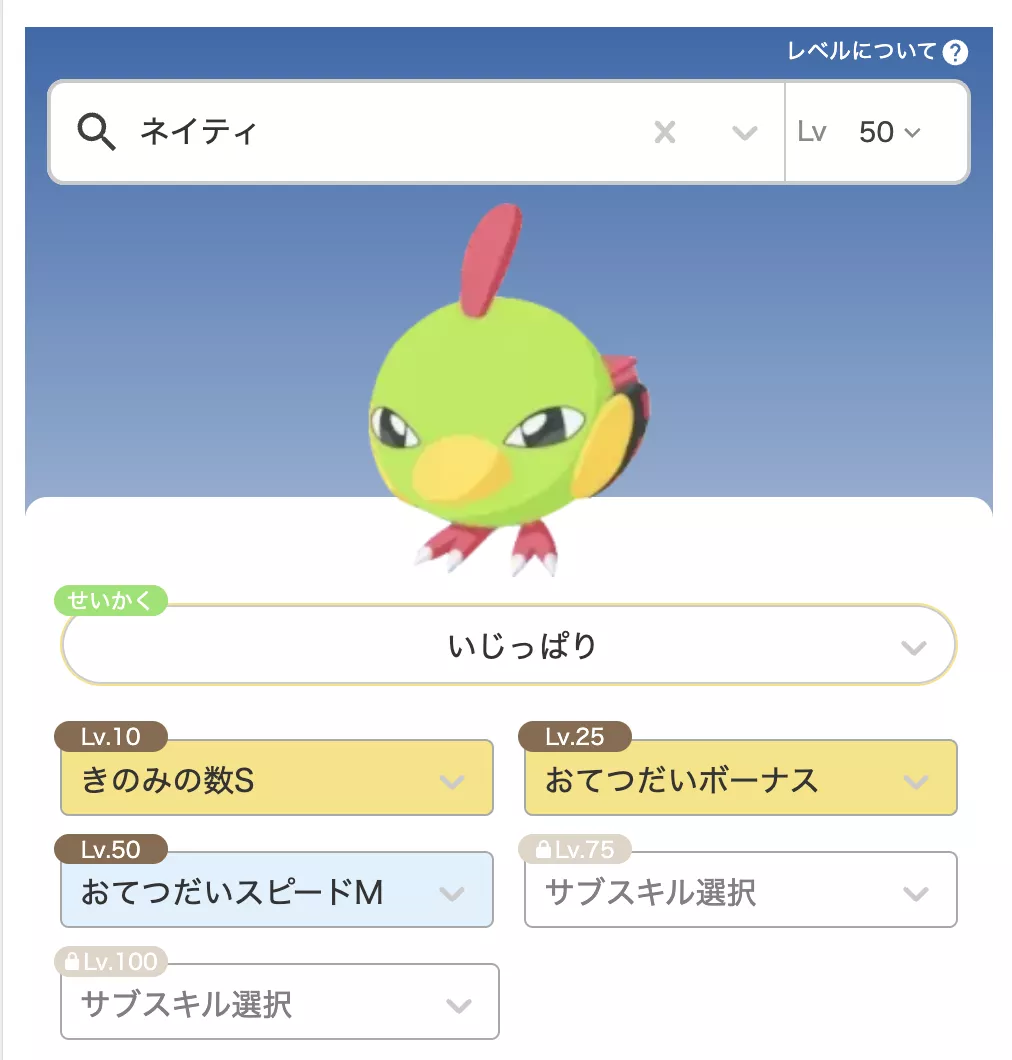Screen dimensions: 1012x1060
Task: Click the lock icon on Lv.100 subskill
Action: (70, 962)
